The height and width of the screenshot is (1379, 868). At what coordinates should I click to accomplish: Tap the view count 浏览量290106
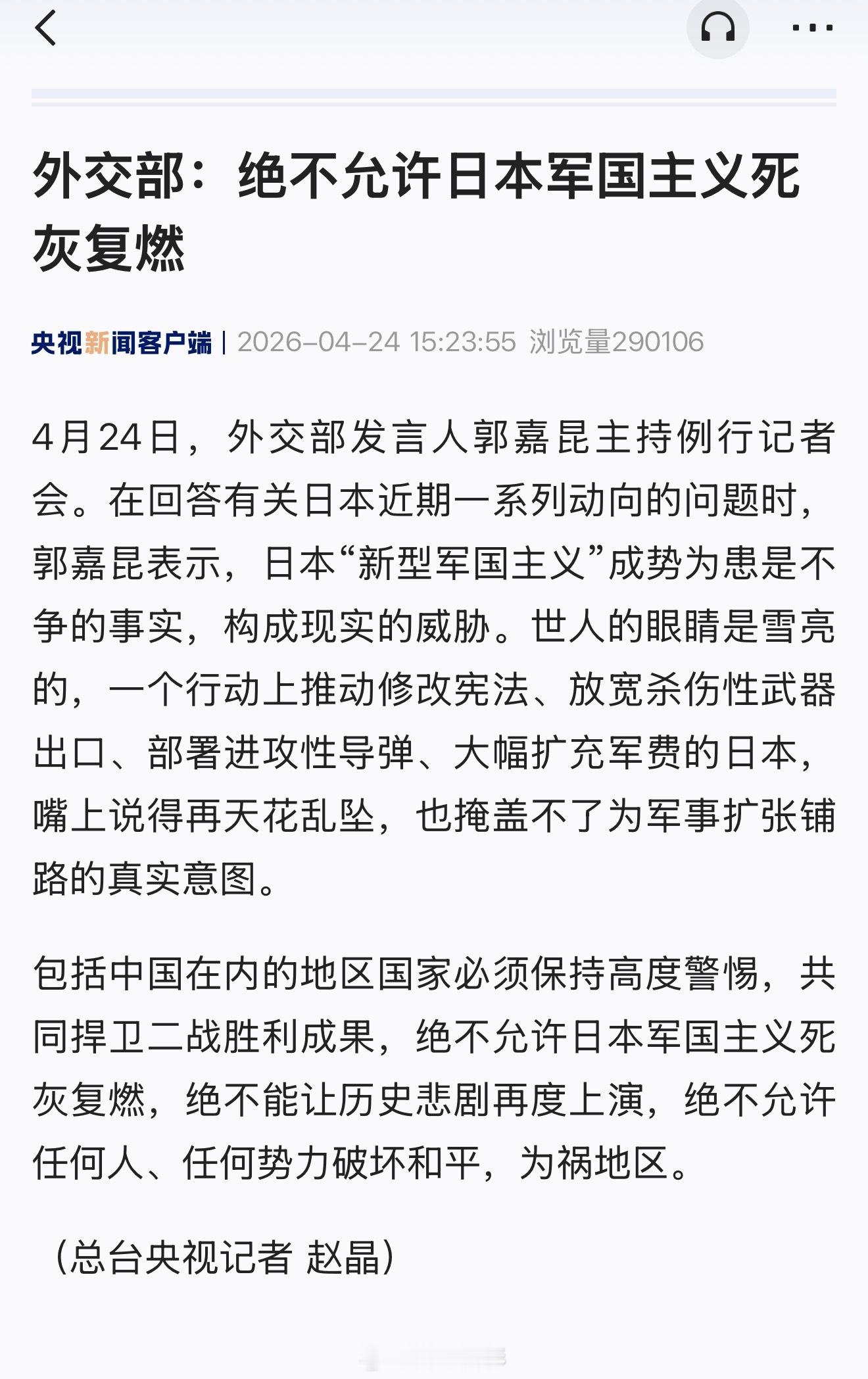click(615, 341)
